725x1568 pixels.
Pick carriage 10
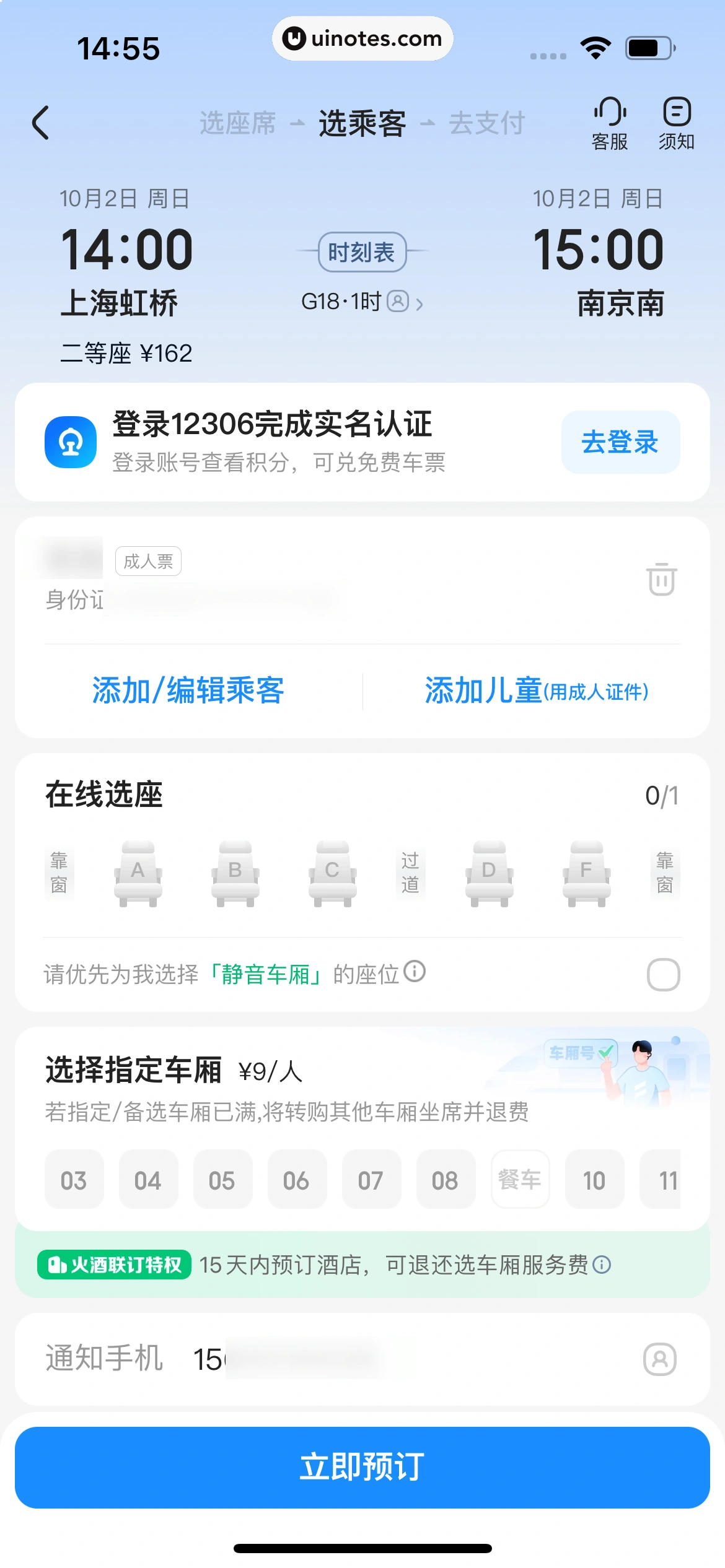[594, 1180]
